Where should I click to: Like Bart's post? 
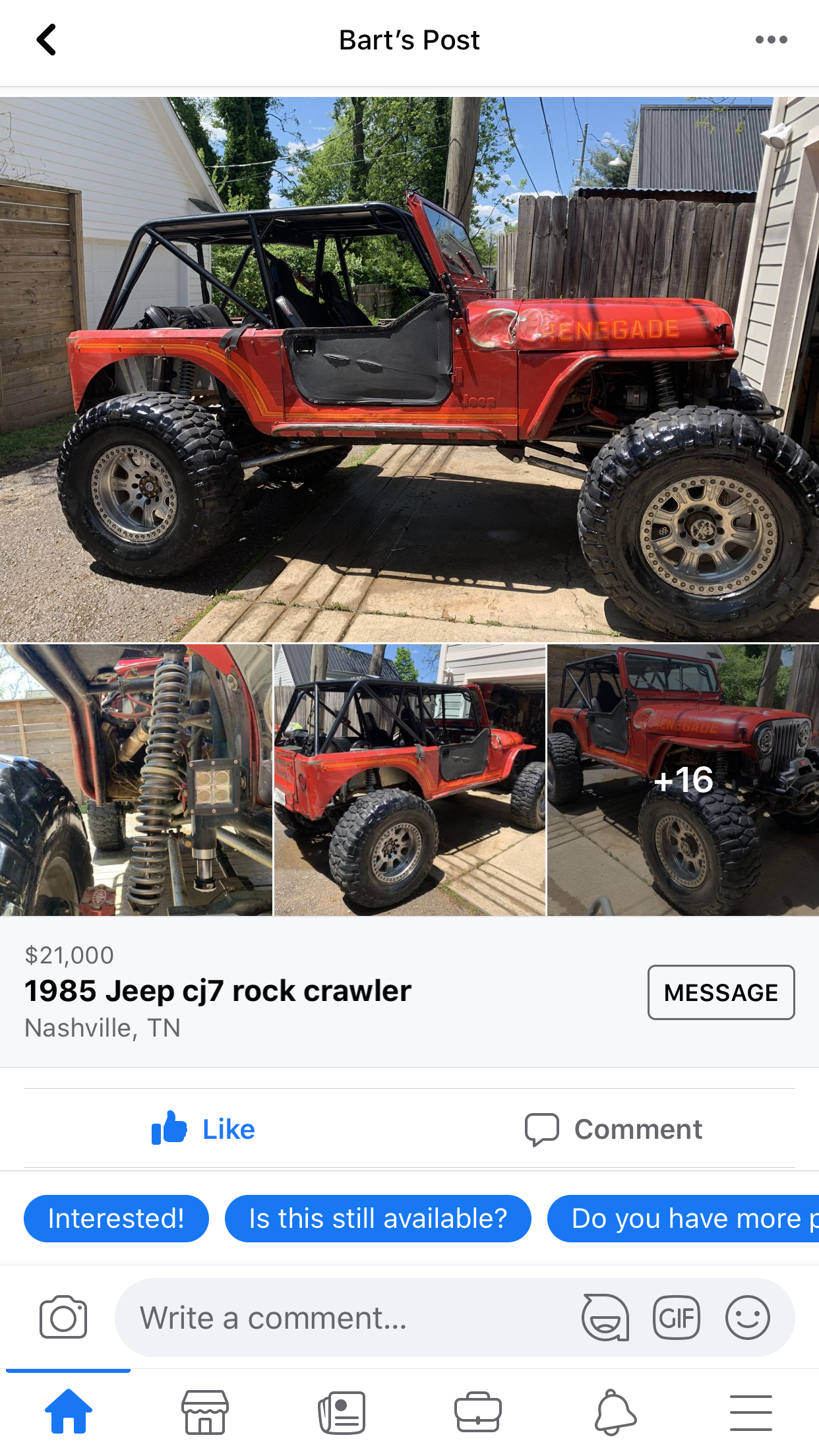(x=203, y=1129)
